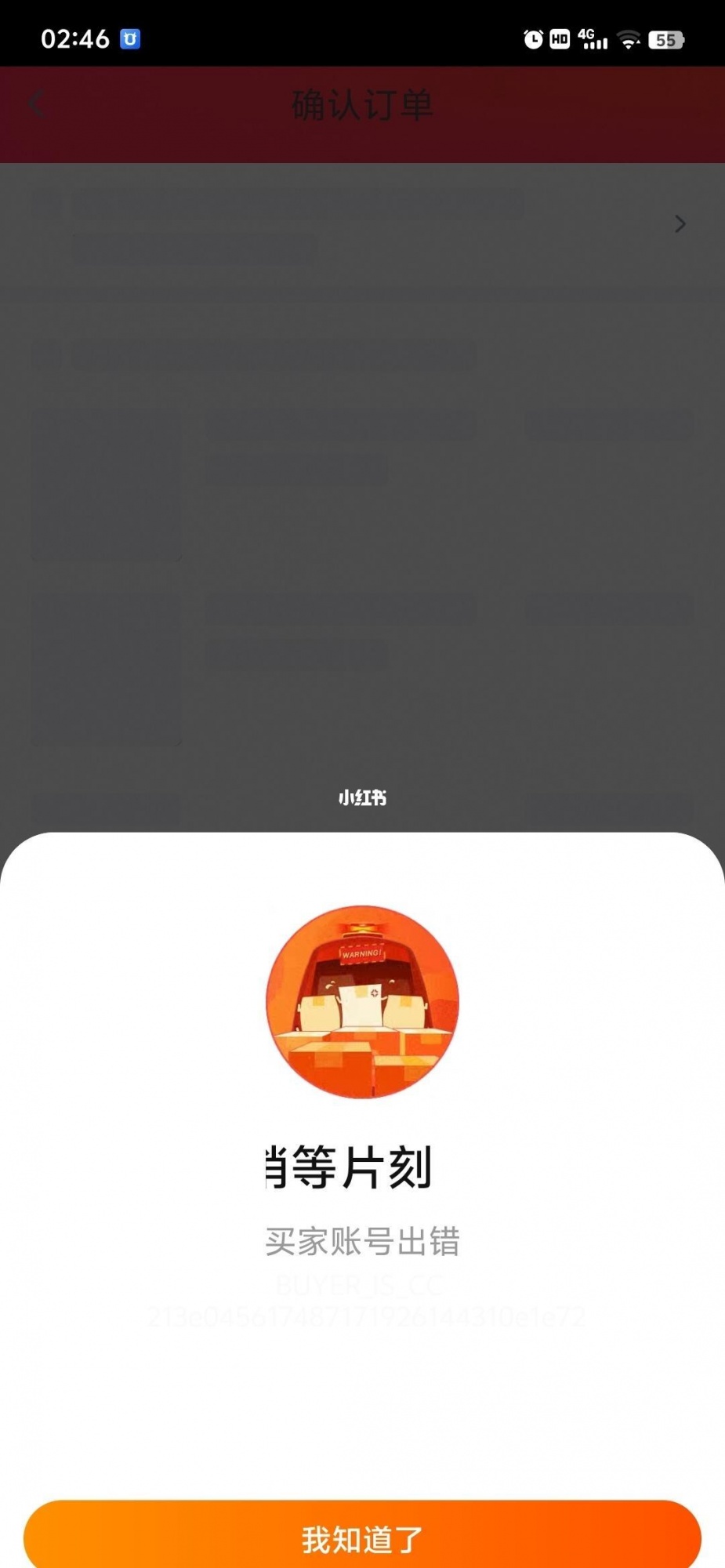Screen dimensions: 725x1568
Task: Confirm with the 我知道了 button
Action: (362, 1538)
